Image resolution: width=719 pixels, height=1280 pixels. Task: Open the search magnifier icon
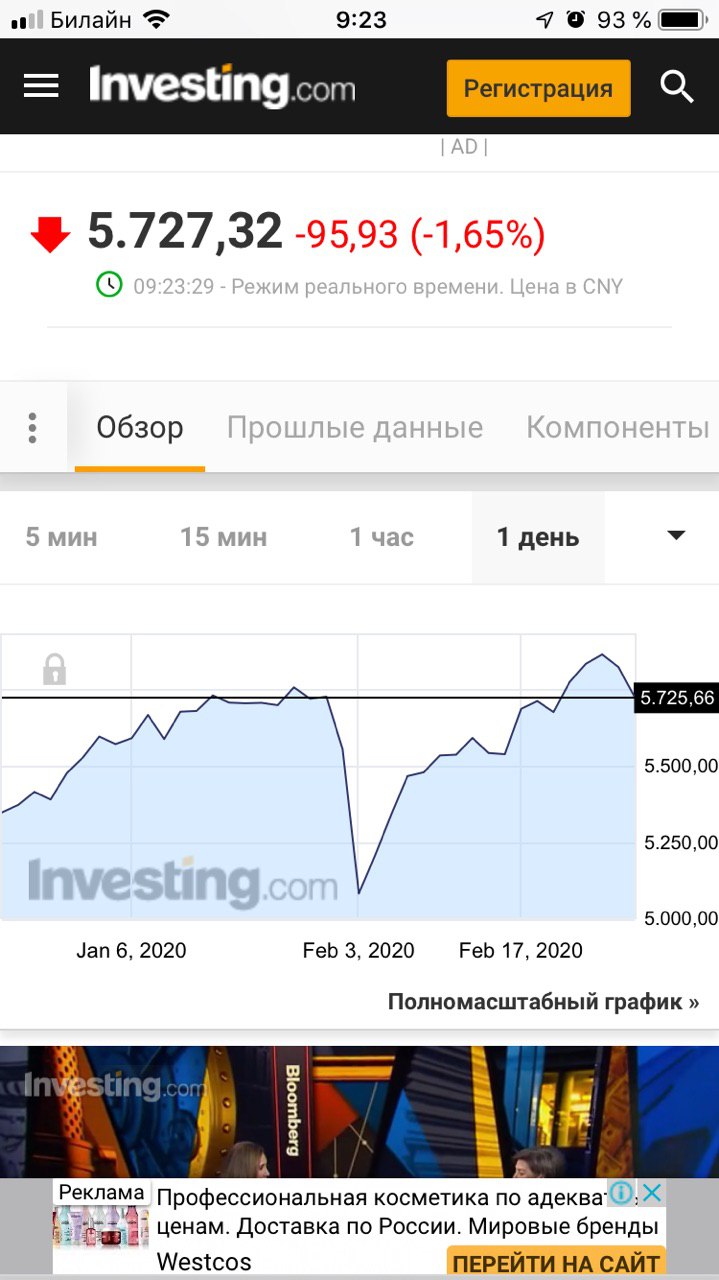(x=677, y=87)
